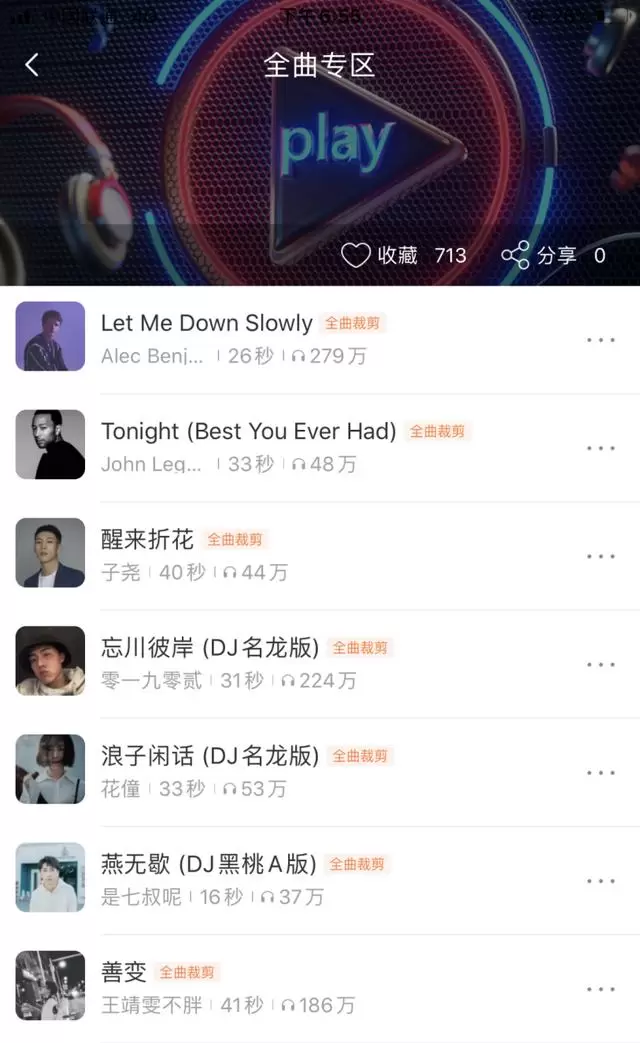This screenshot has height=1043, width=640.
Task: Open more options for Tonight song
Action: pos(600,448)
